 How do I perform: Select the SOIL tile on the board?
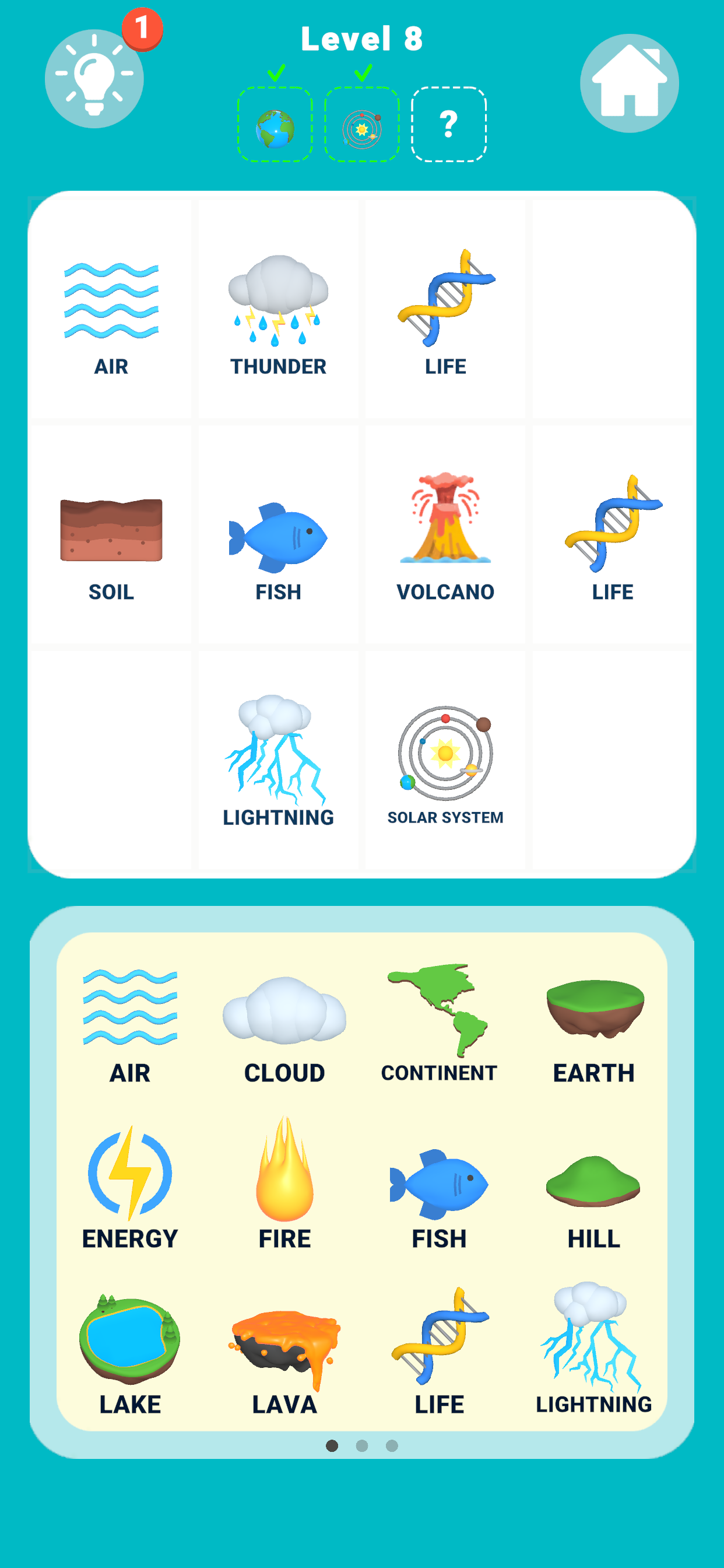(x=111, y=535)
